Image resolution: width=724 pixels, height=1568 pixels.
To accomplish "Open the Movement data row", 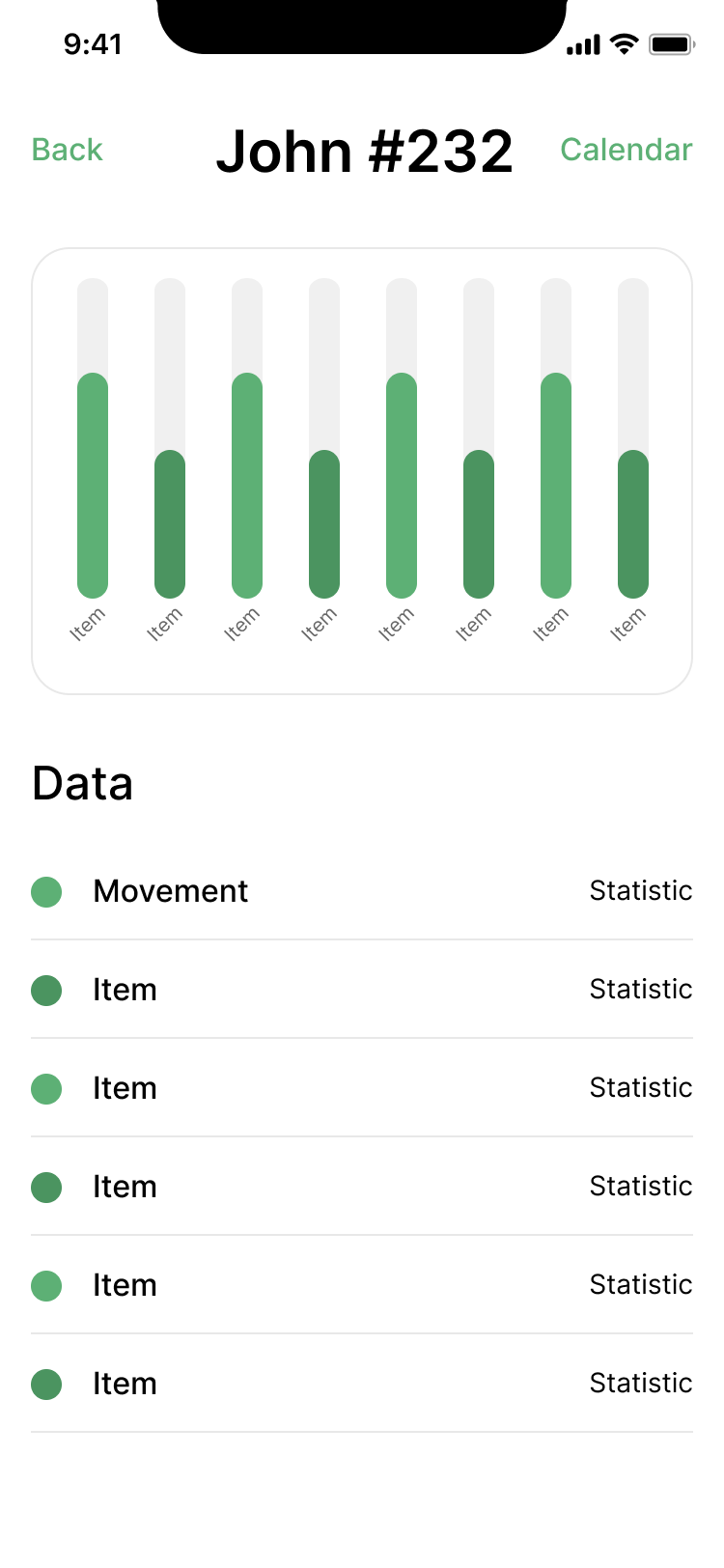I will point(362,890).
